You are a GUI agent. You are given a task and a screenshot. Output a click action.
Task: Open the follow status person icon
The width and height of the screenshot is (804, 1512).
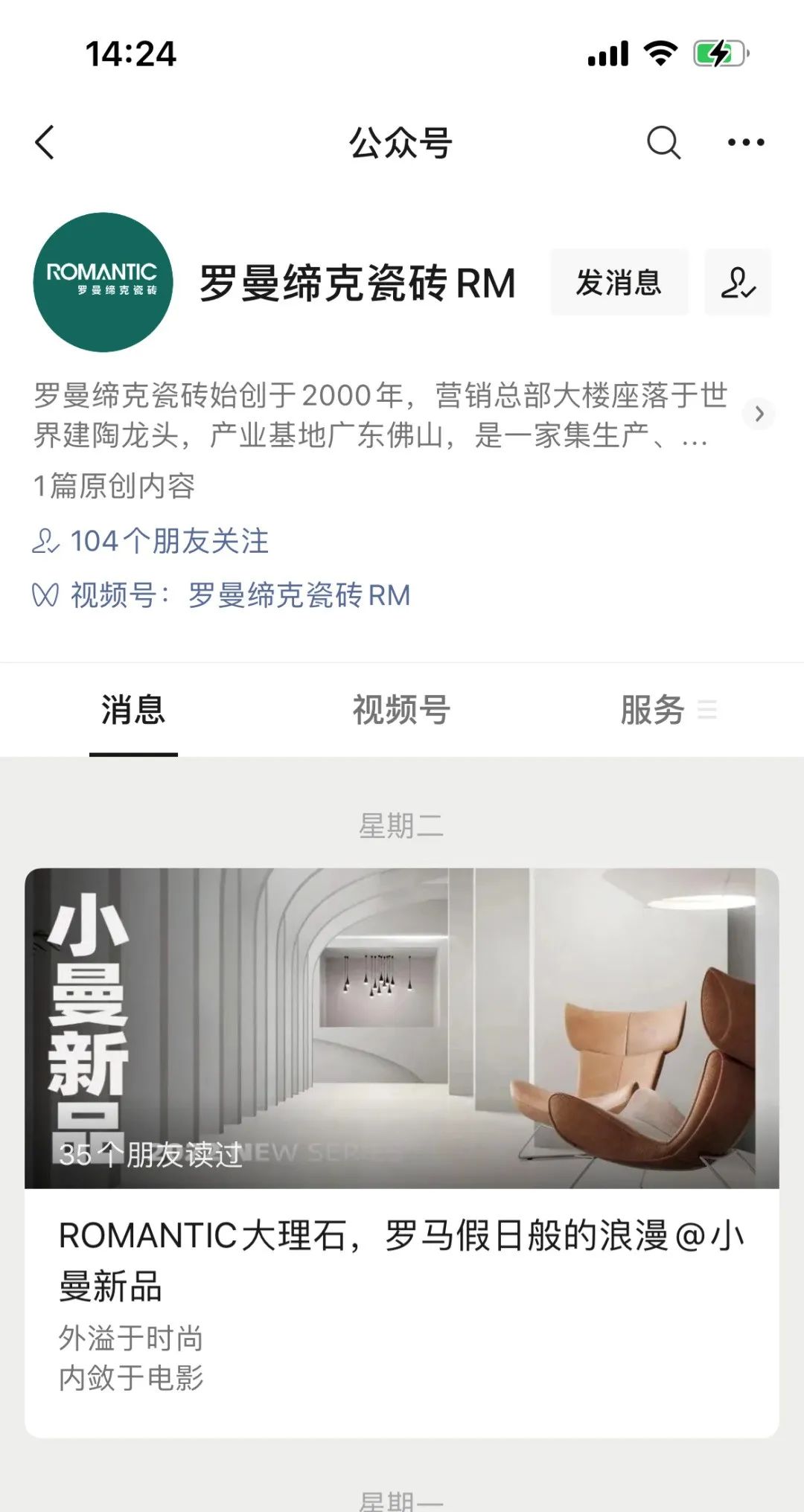[738, 283]
